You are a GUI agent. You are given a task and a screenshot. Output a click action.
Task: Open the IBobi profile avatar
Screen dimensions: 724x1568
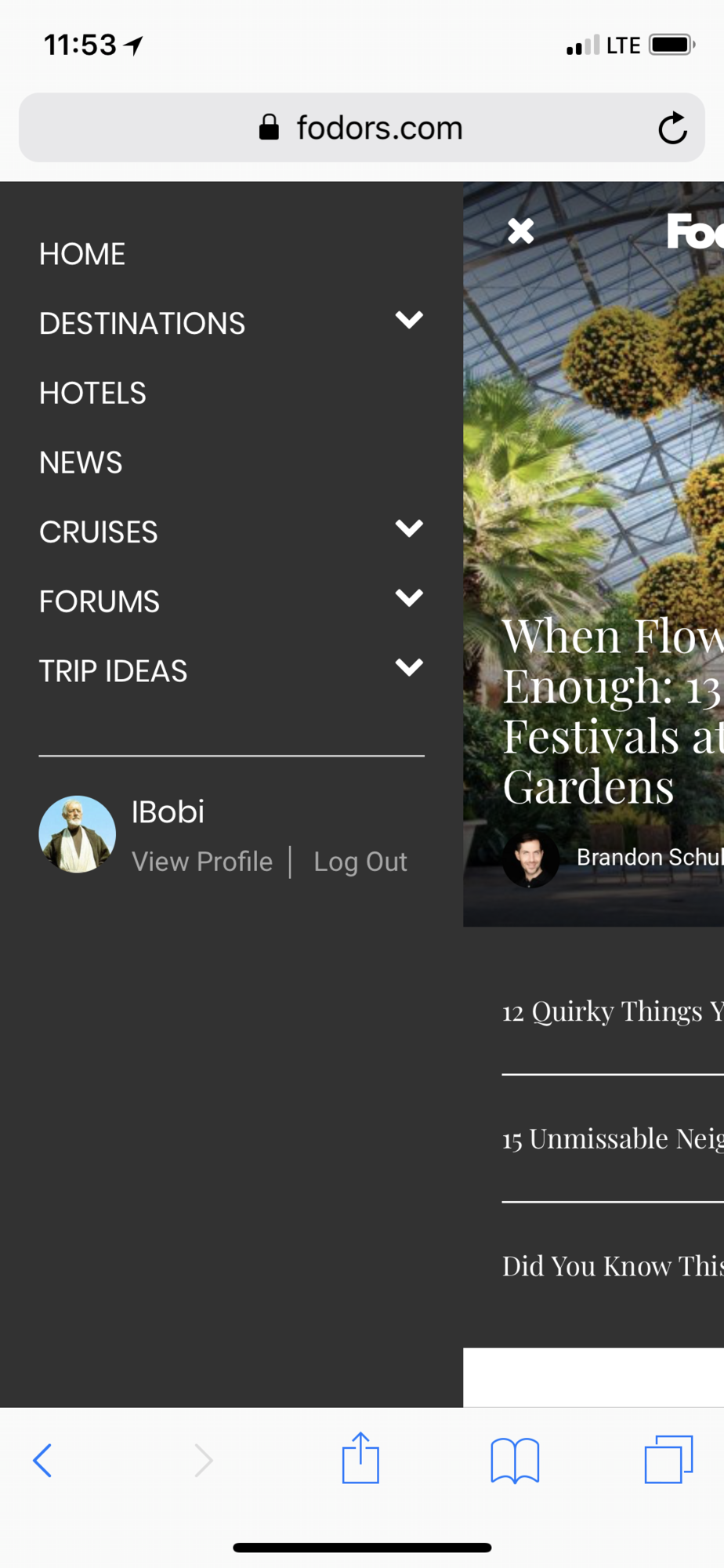point(78,834)
